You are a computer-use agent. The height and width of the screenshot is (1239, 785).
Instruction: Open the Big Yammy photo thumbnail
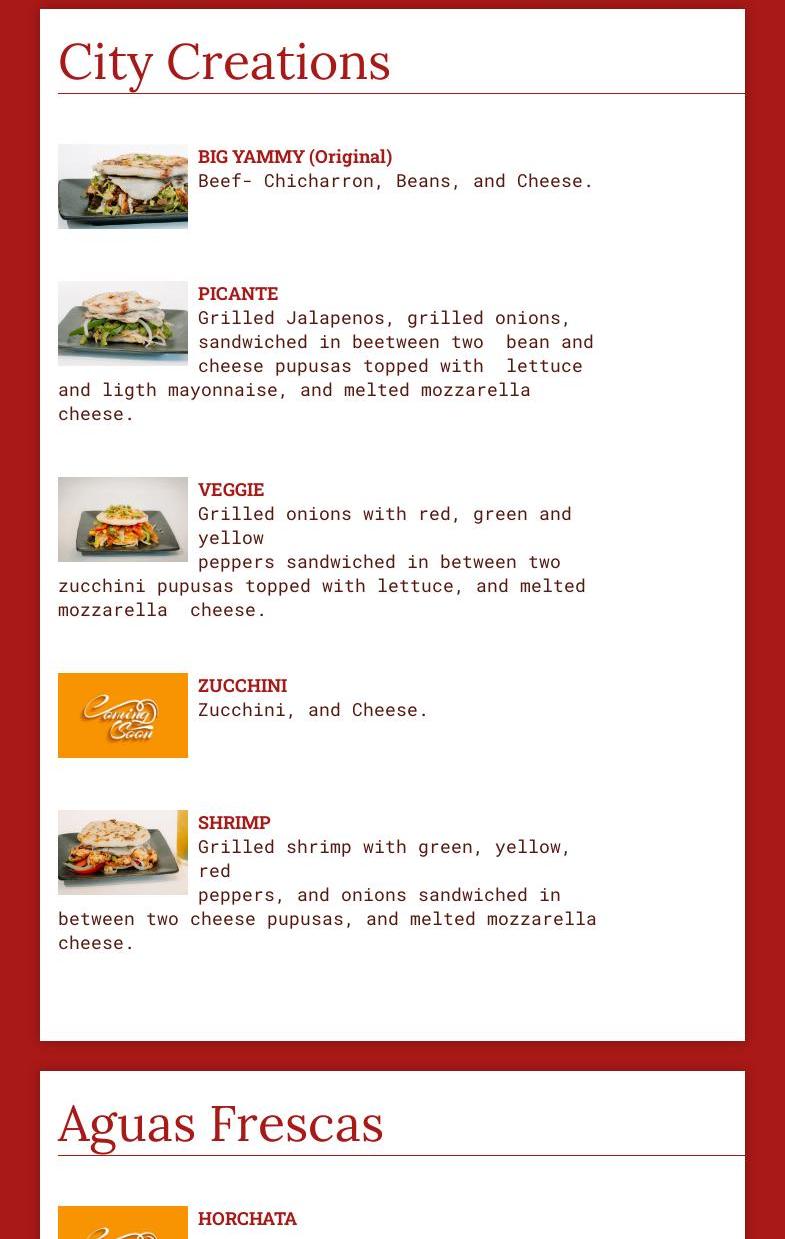[122, 186]
